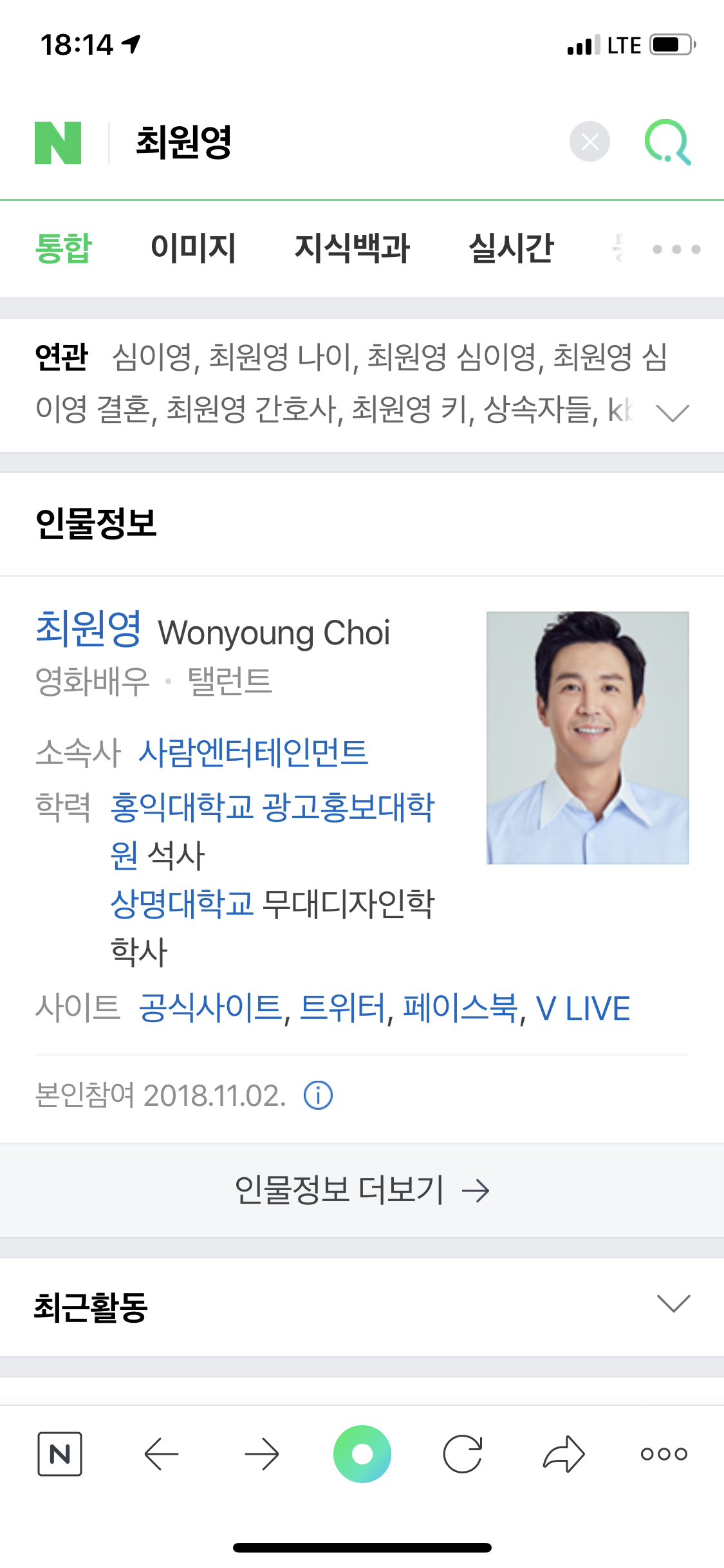Open the 사람엔터테인먼트 agency link

[x=253, y=752]
